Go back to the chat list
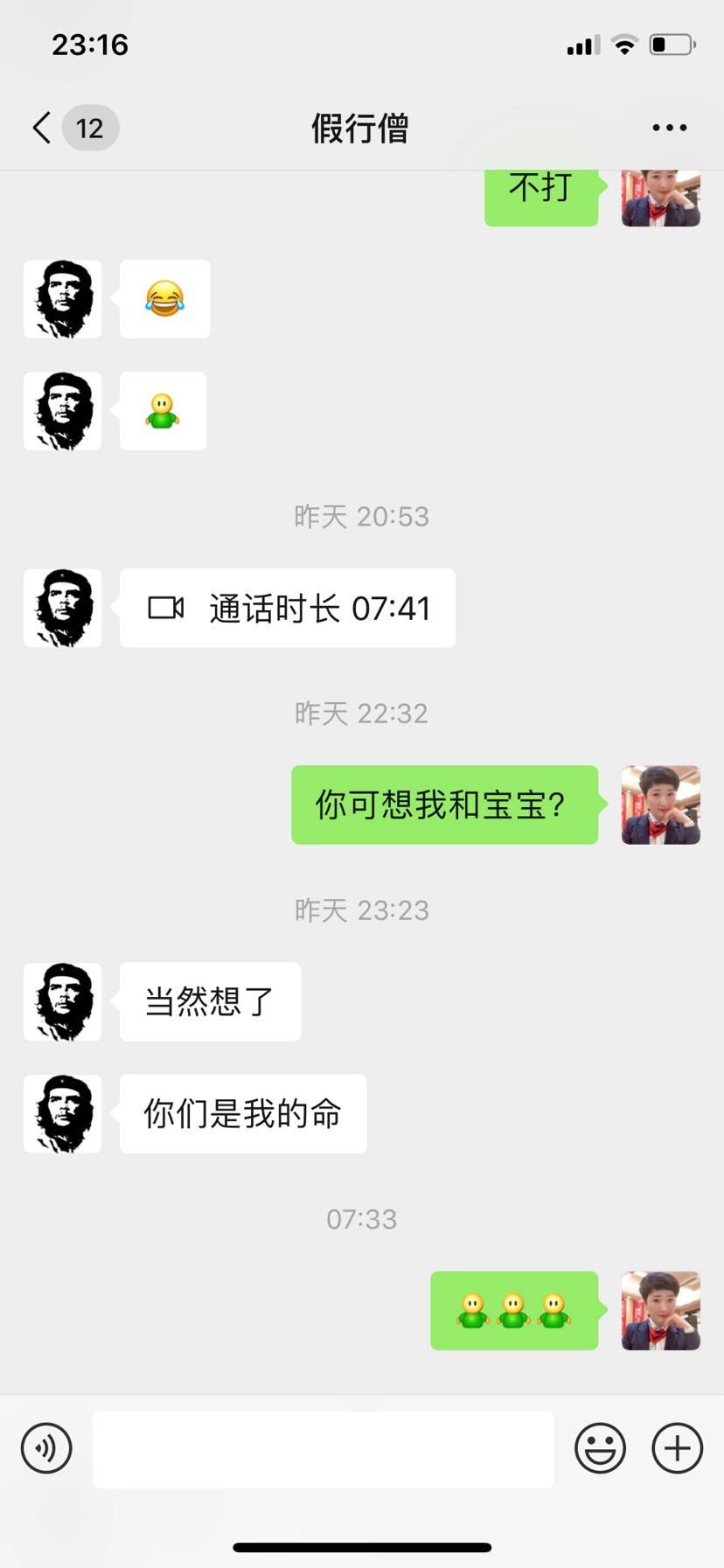This screenshot has width=724, height=1568. click(42, 128)
